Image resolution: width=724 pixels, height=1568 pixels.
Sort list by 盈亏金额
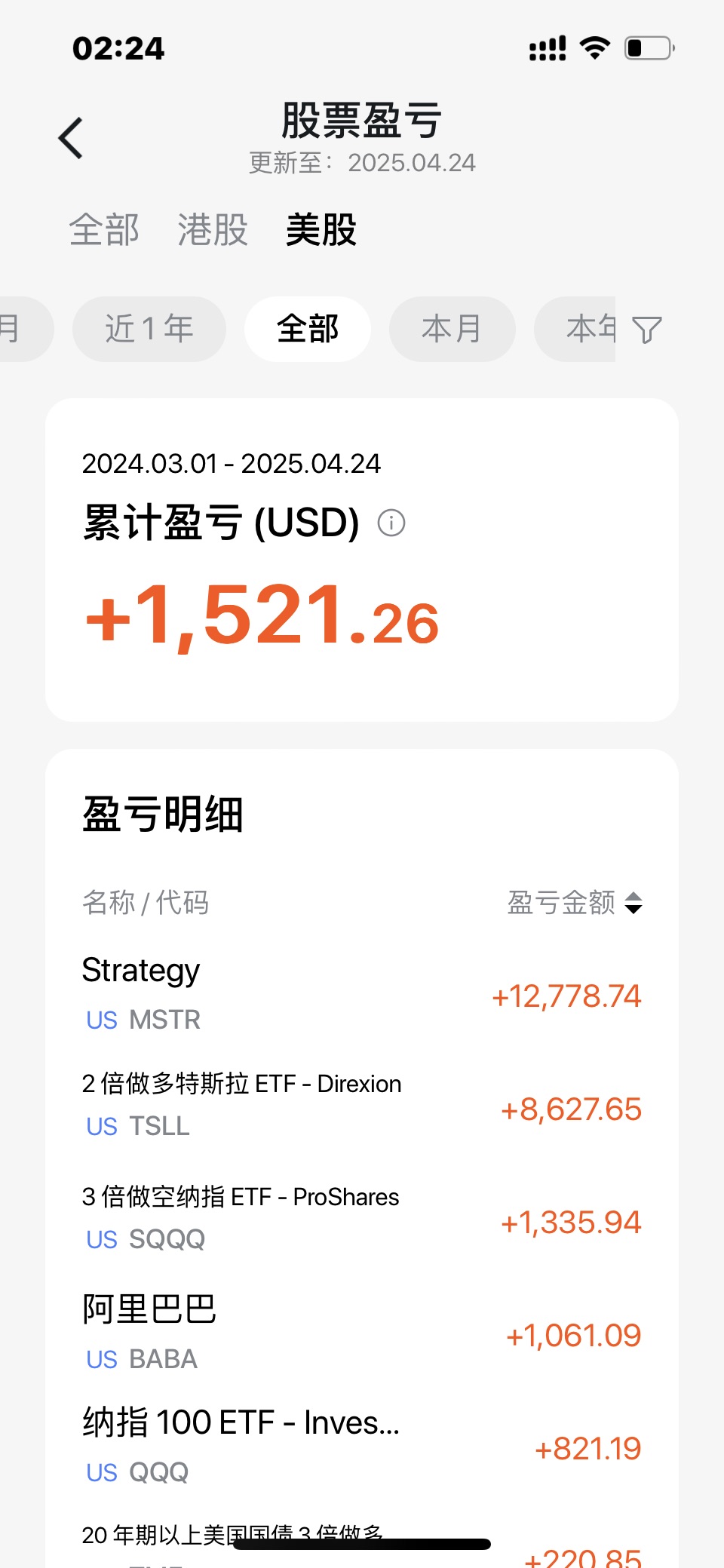(575, 903)
